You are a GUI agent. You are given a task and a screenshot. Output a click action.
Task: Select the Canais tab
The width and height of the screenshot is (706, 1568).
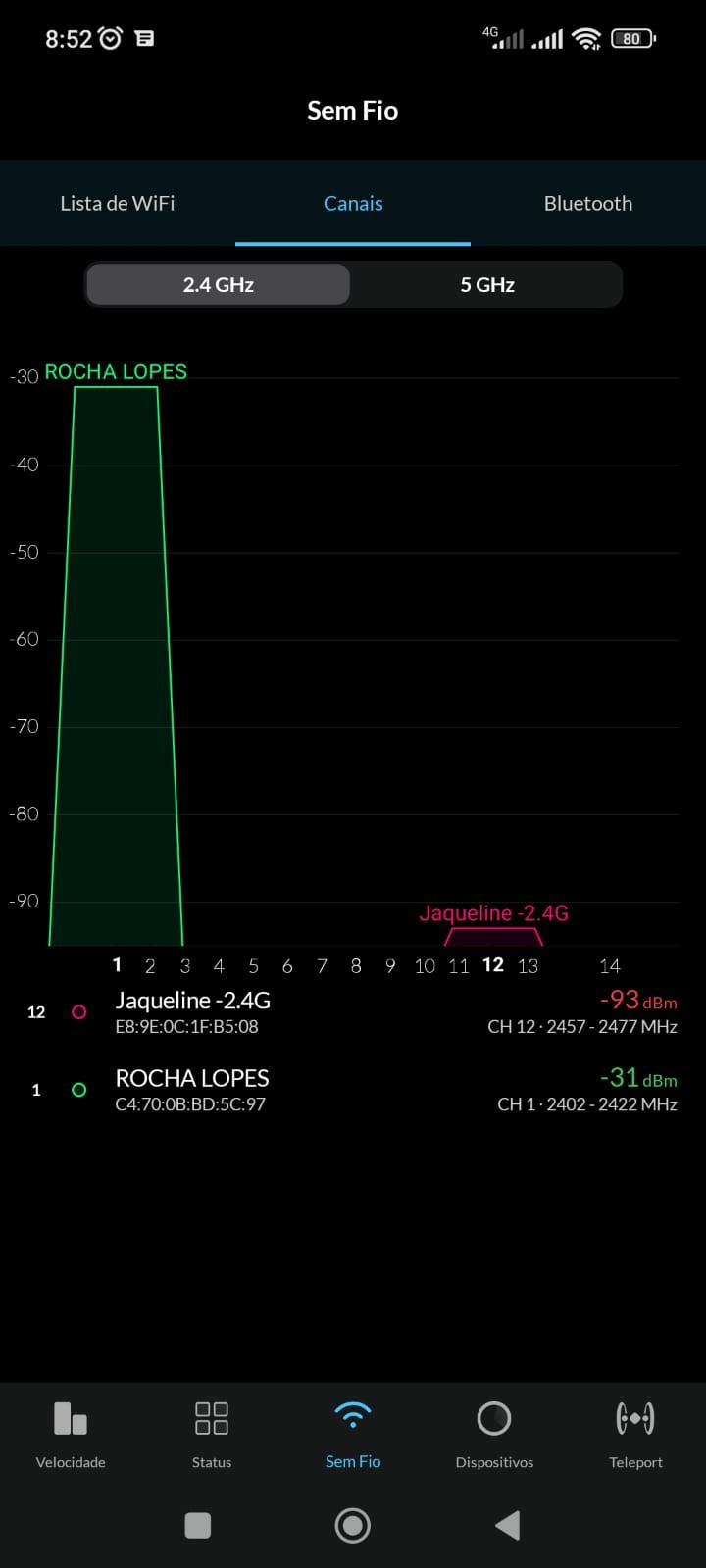point(353,204)
